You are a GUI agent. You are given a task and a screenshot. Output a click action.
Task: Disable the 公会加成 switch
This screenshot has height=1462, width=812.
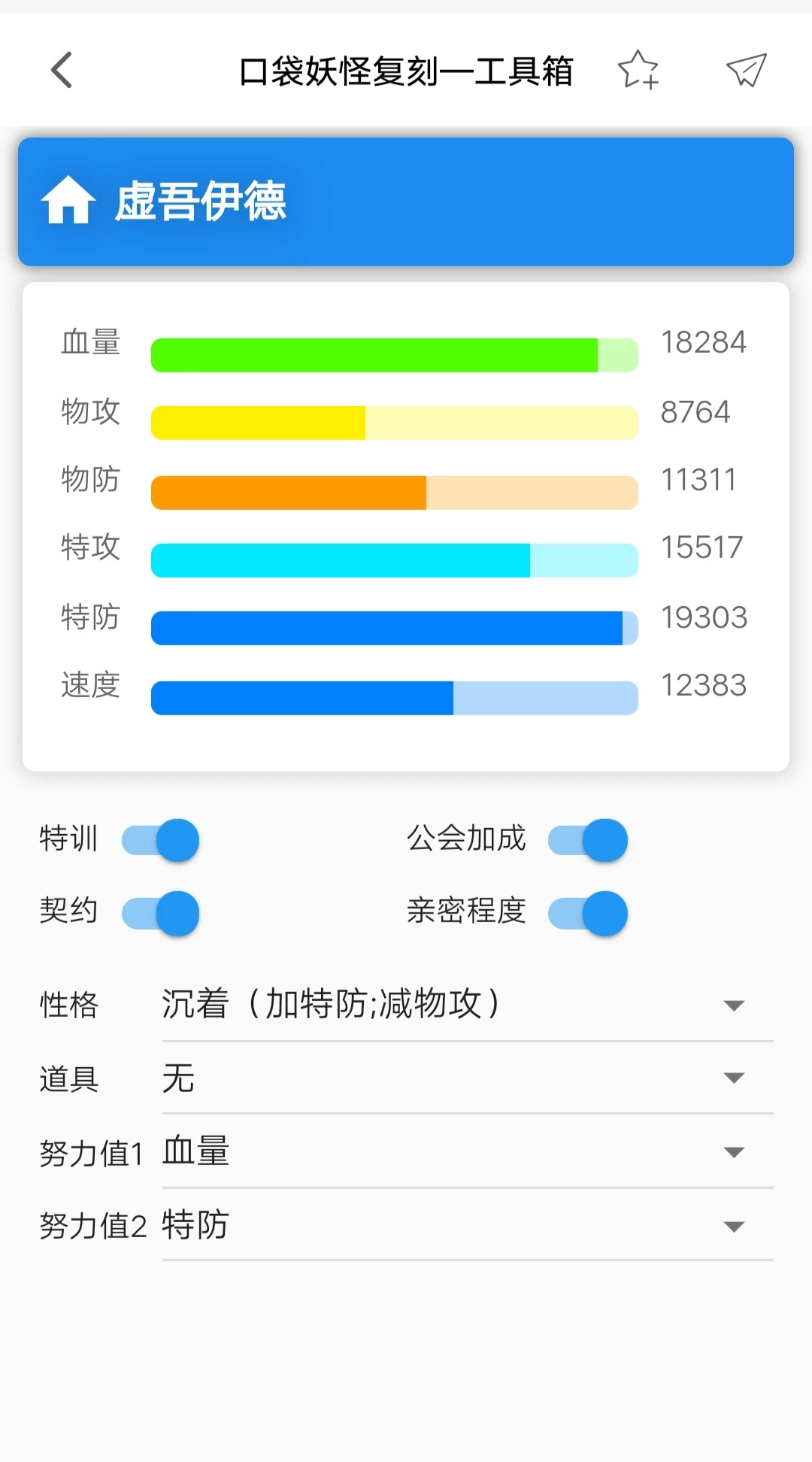click(x=588, y=840)
